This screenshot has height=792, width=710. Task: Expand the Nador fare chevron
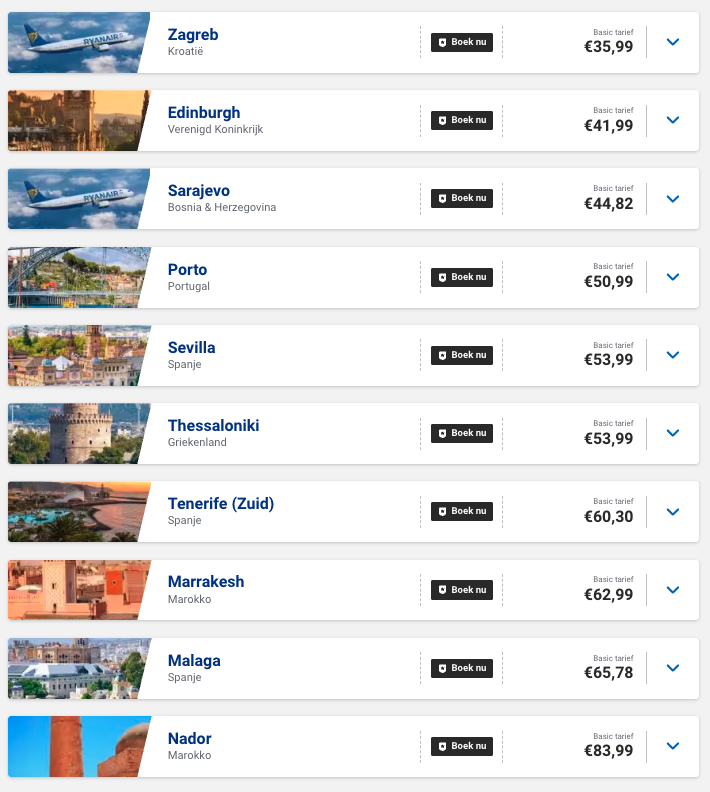[x=672, y=746]
